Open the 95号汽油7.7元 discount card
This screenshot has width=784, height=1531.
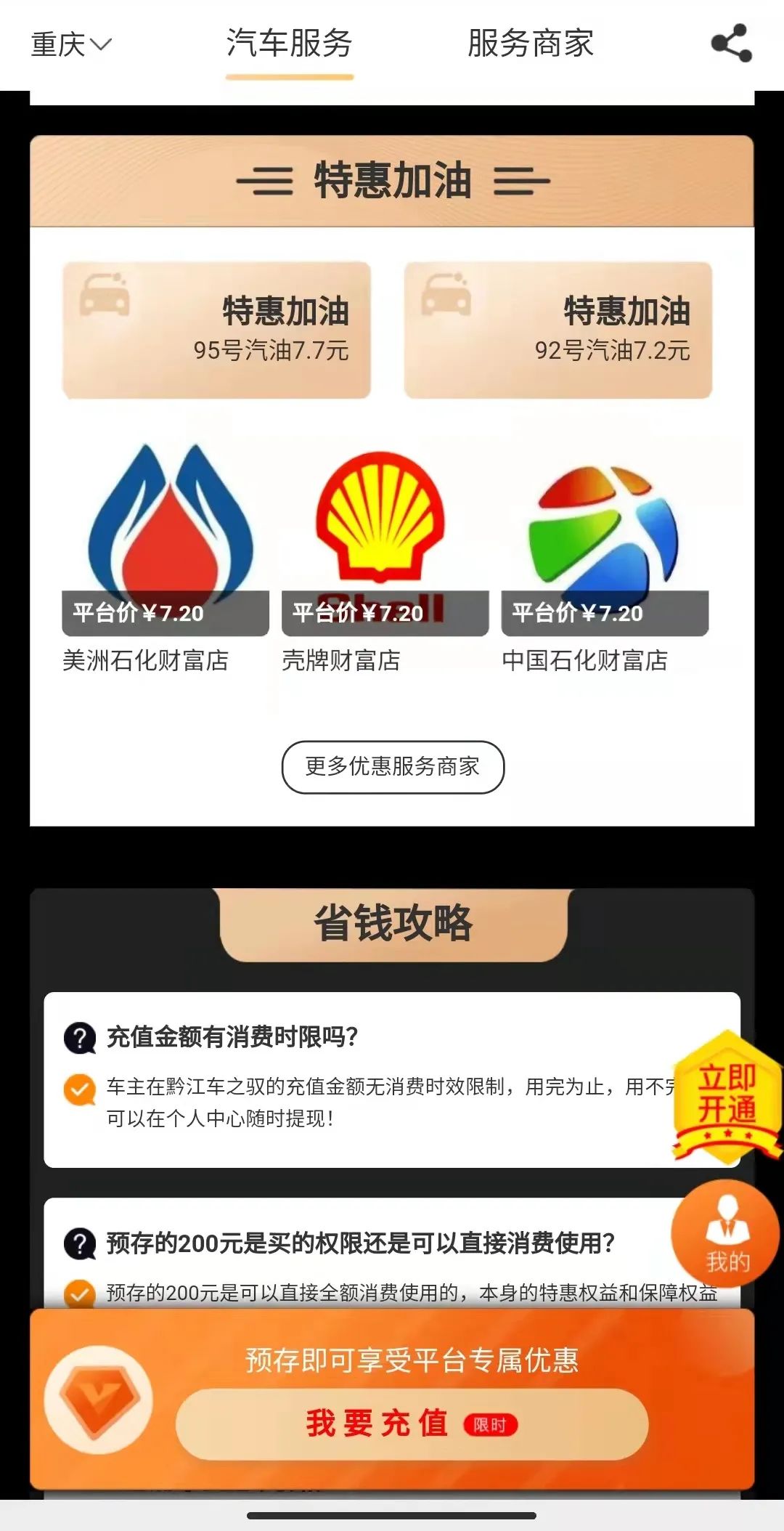(216, 330)
